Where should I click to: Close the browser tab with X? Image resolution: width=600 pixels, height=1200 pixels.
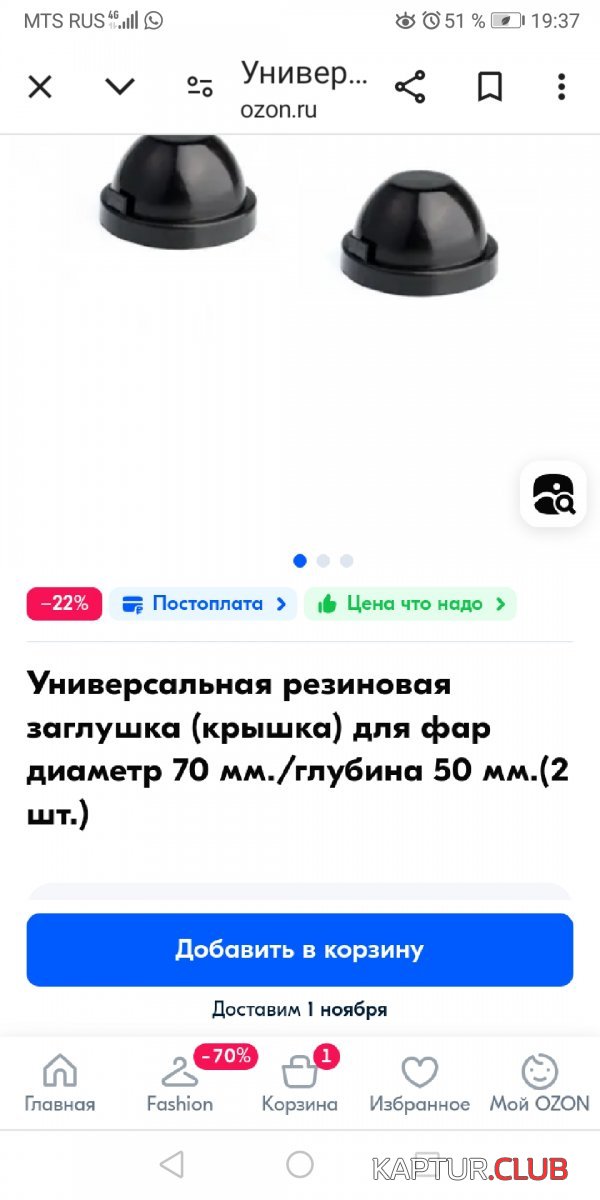pyautogui.click(x=39, y=87)
